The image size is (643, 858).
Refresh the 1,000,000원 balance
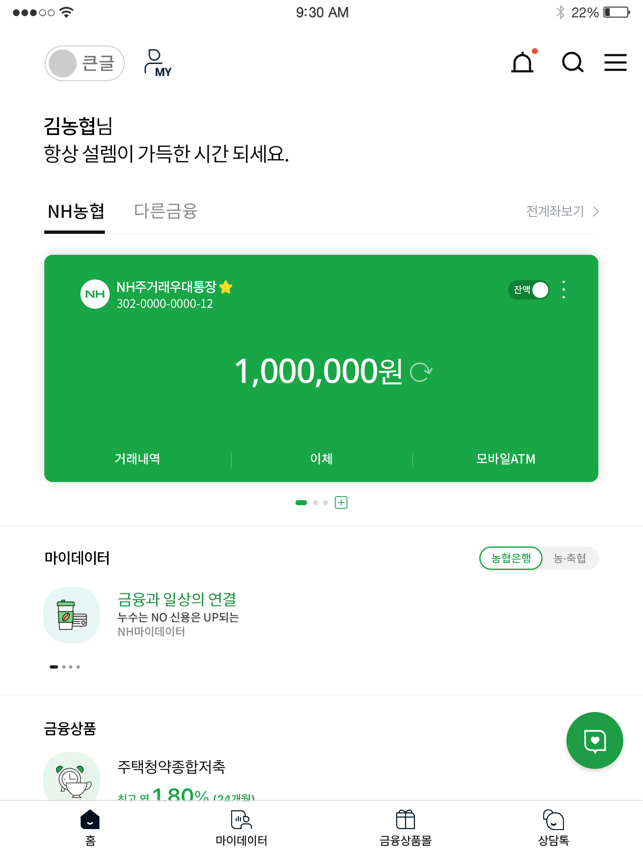tap(421, 372)
